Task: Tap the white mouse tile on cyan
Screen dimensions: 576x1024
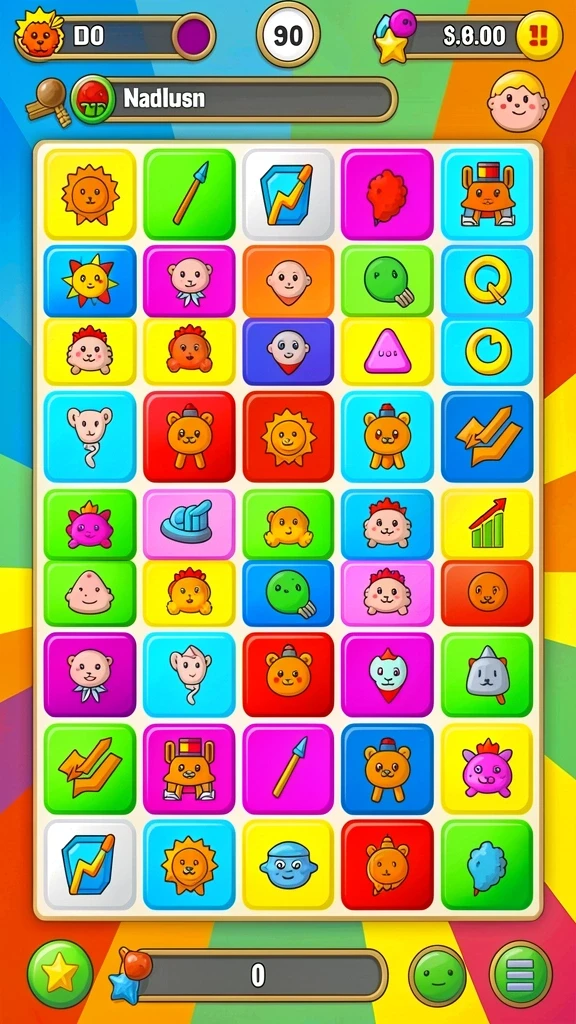Action: coord(89,436)
